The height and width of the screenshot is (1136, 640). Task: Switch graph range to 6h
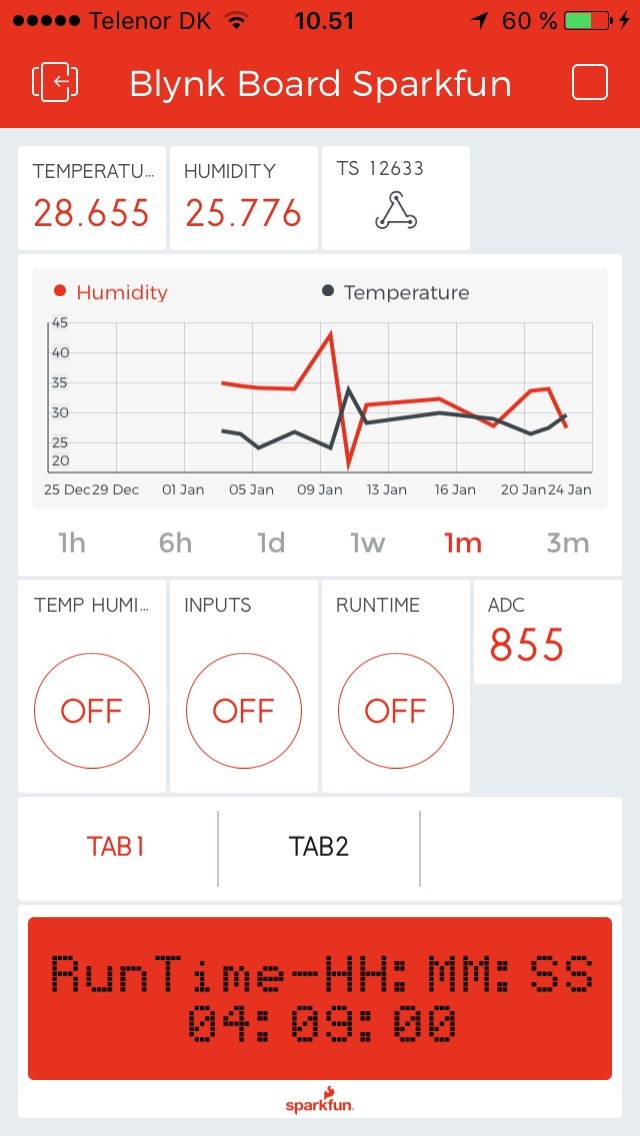point(175,543)
